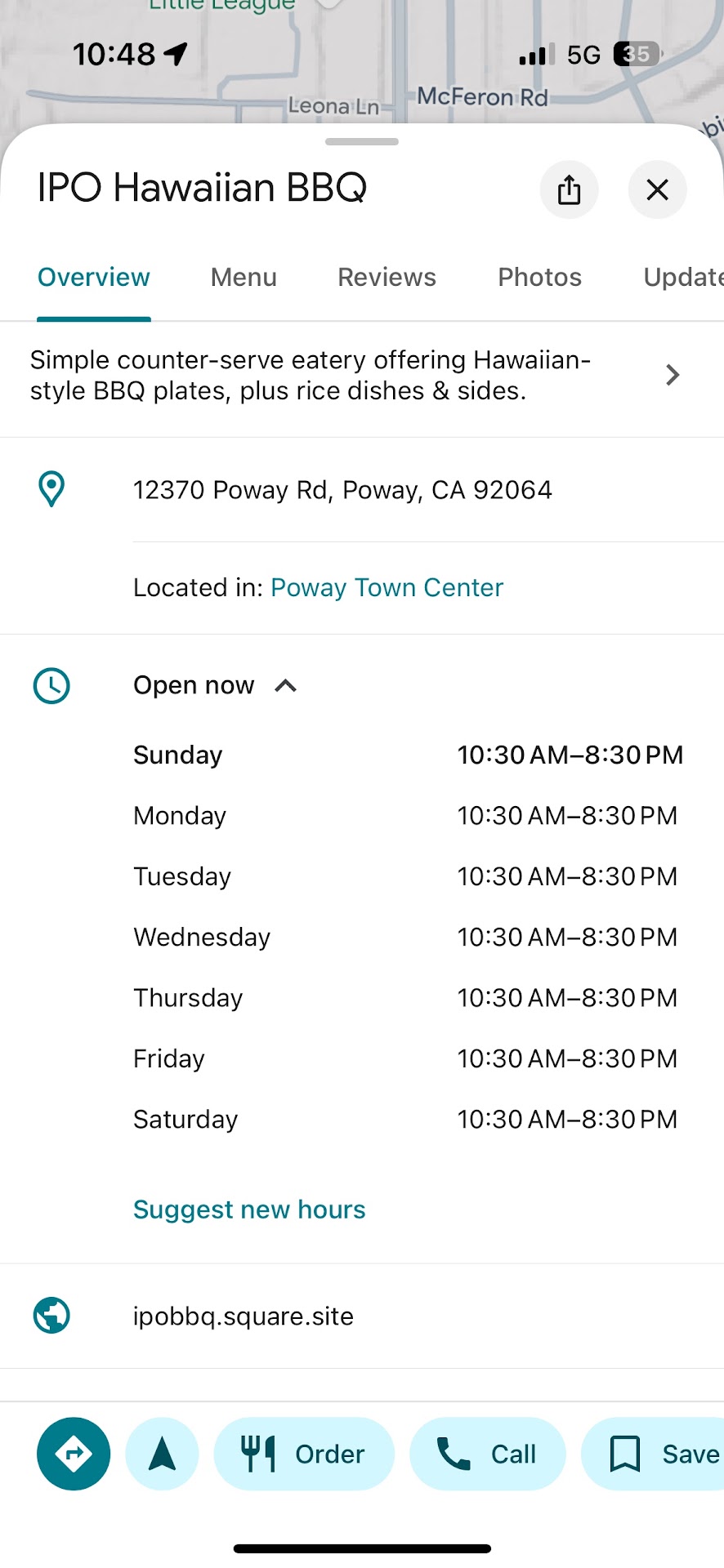The image size is (724, 1568).
Task: Select the Overview tab
Action: coord(94,278)
